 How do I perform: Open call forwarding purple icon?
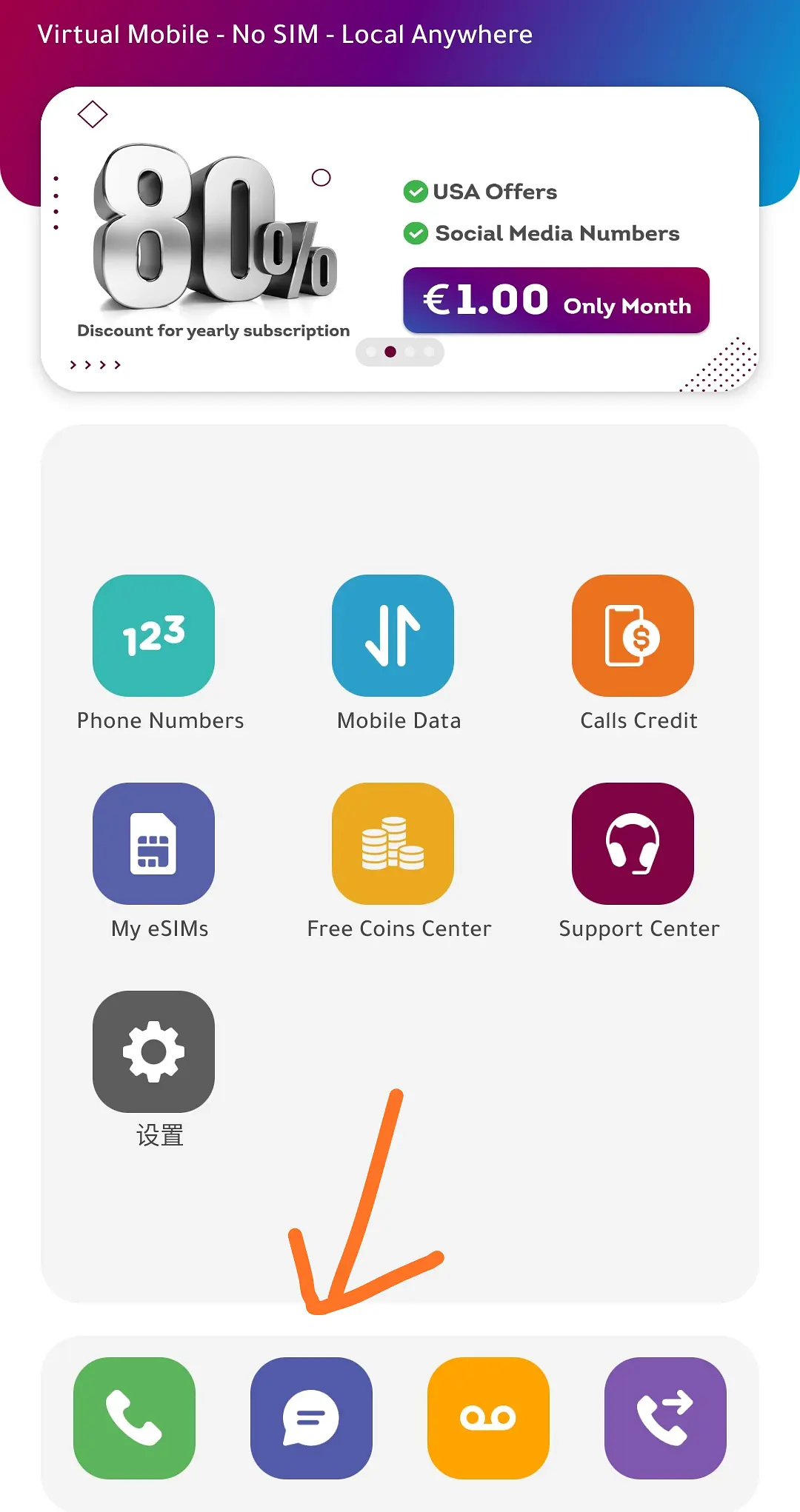(665, 1418)
